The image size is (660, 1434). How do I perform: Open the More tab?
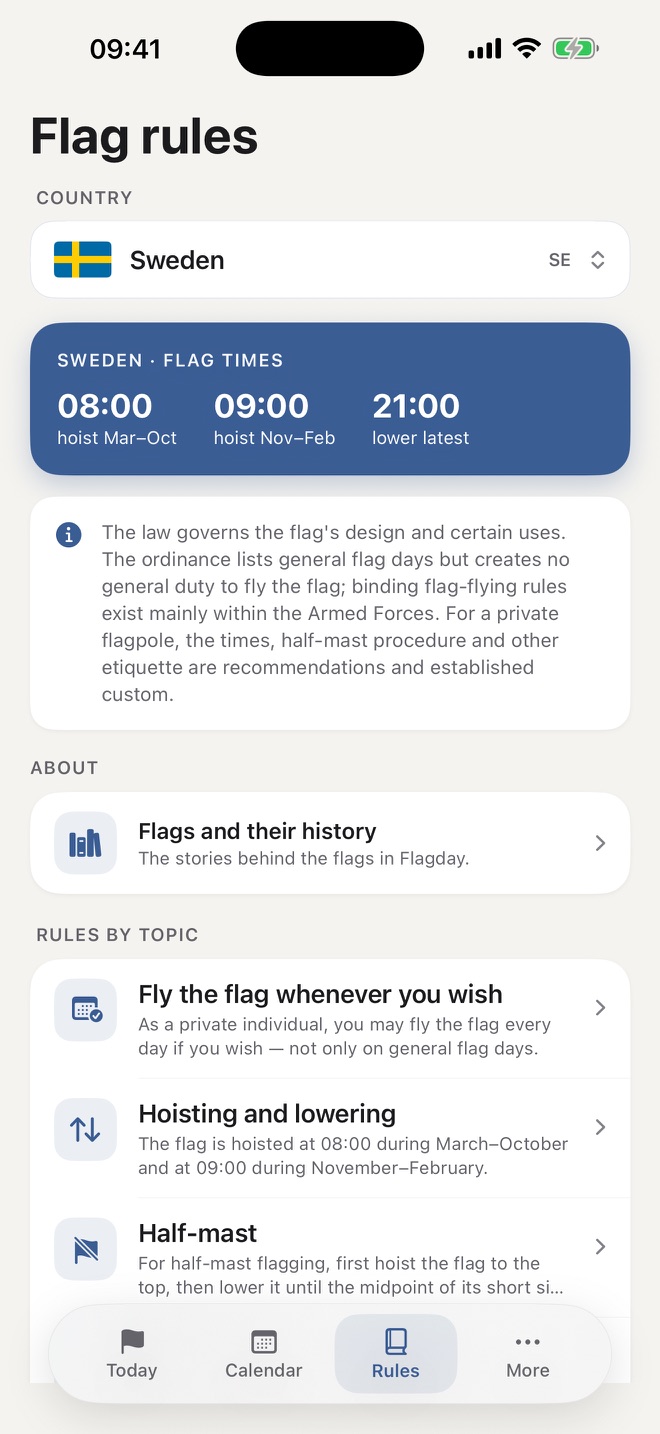(x=528, y=1354)
